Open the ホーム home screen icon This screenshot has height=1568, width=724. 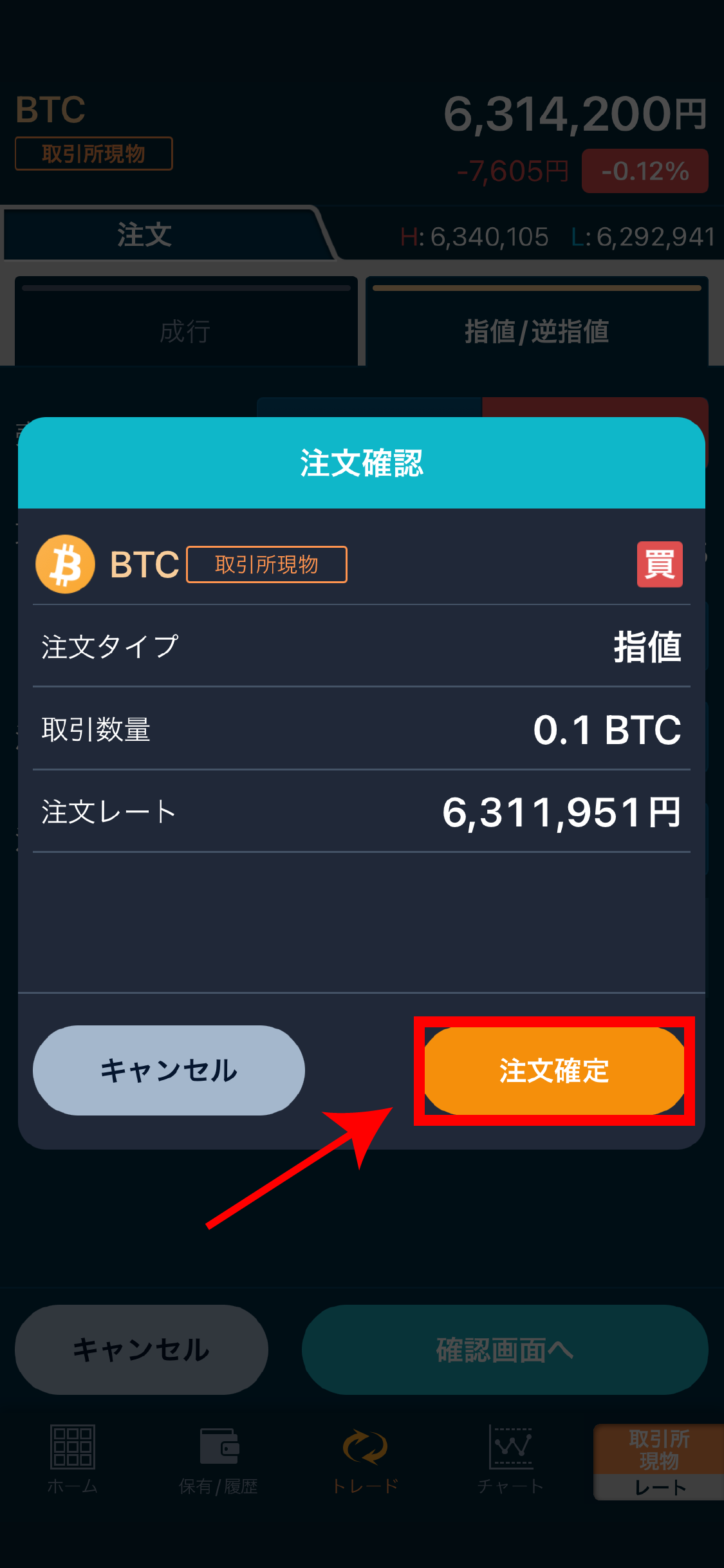pos(71,1461)
